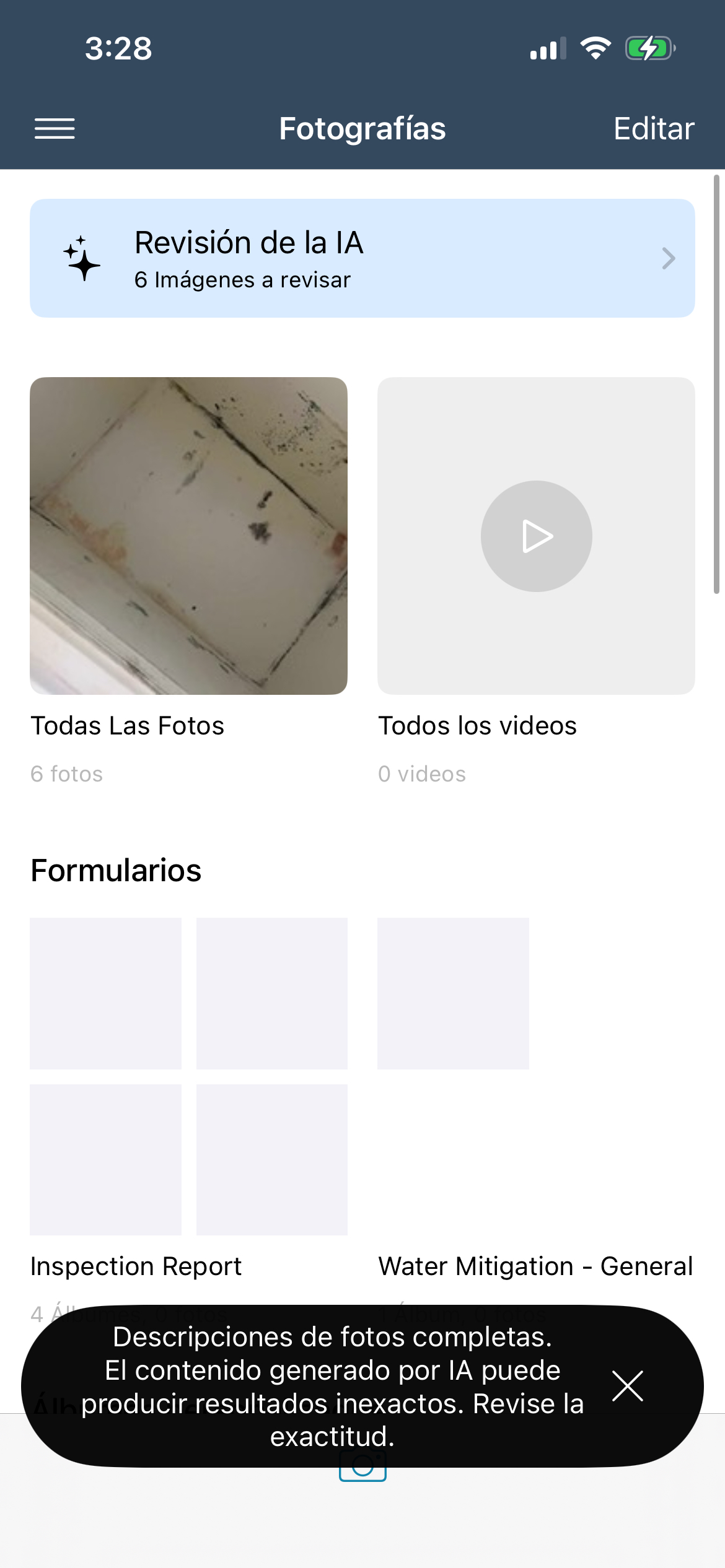Open Revisión de la IA banner
This screenshot has height=1568, width=725.
pyautogui.click(x=362, y=258)
